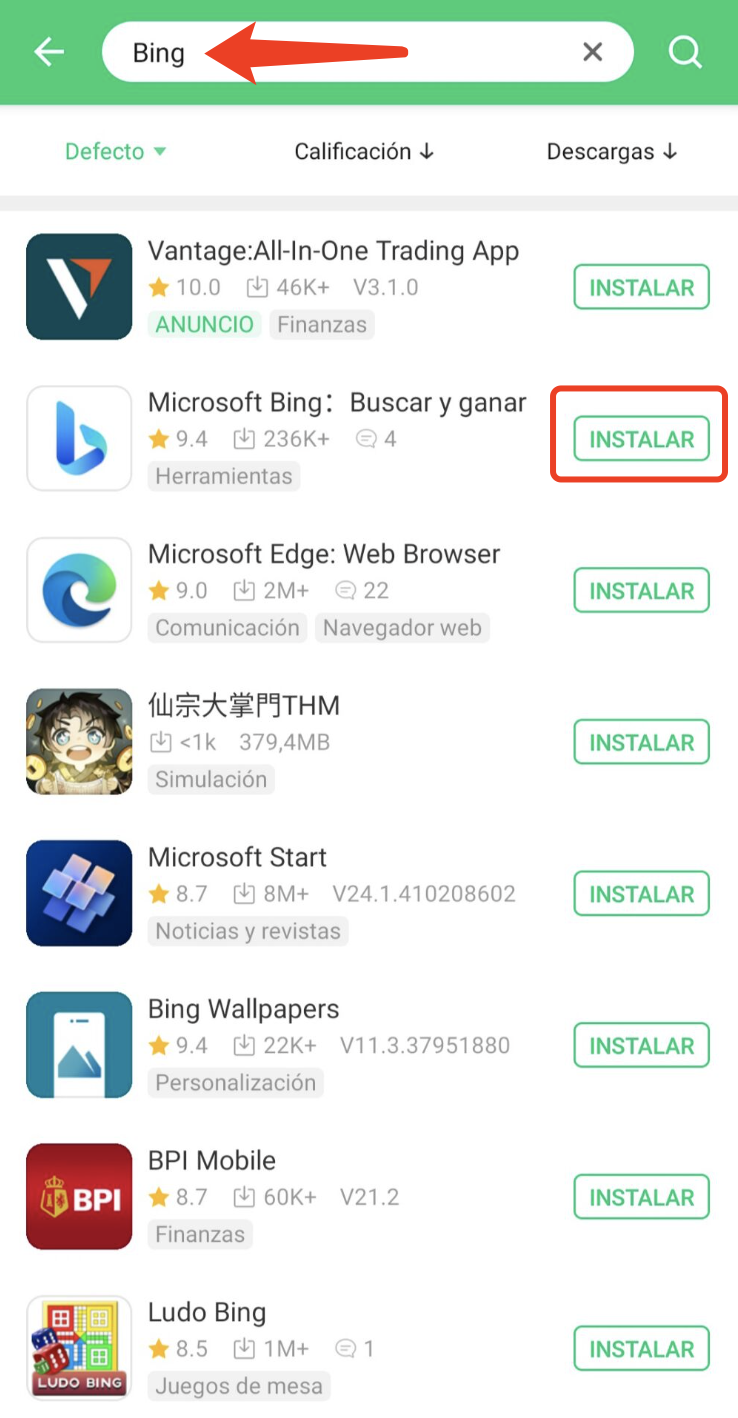Tap the Vantage trading app icon
Screen dimensions: 738x1418
pyautogui.click(x=79, y=287)
